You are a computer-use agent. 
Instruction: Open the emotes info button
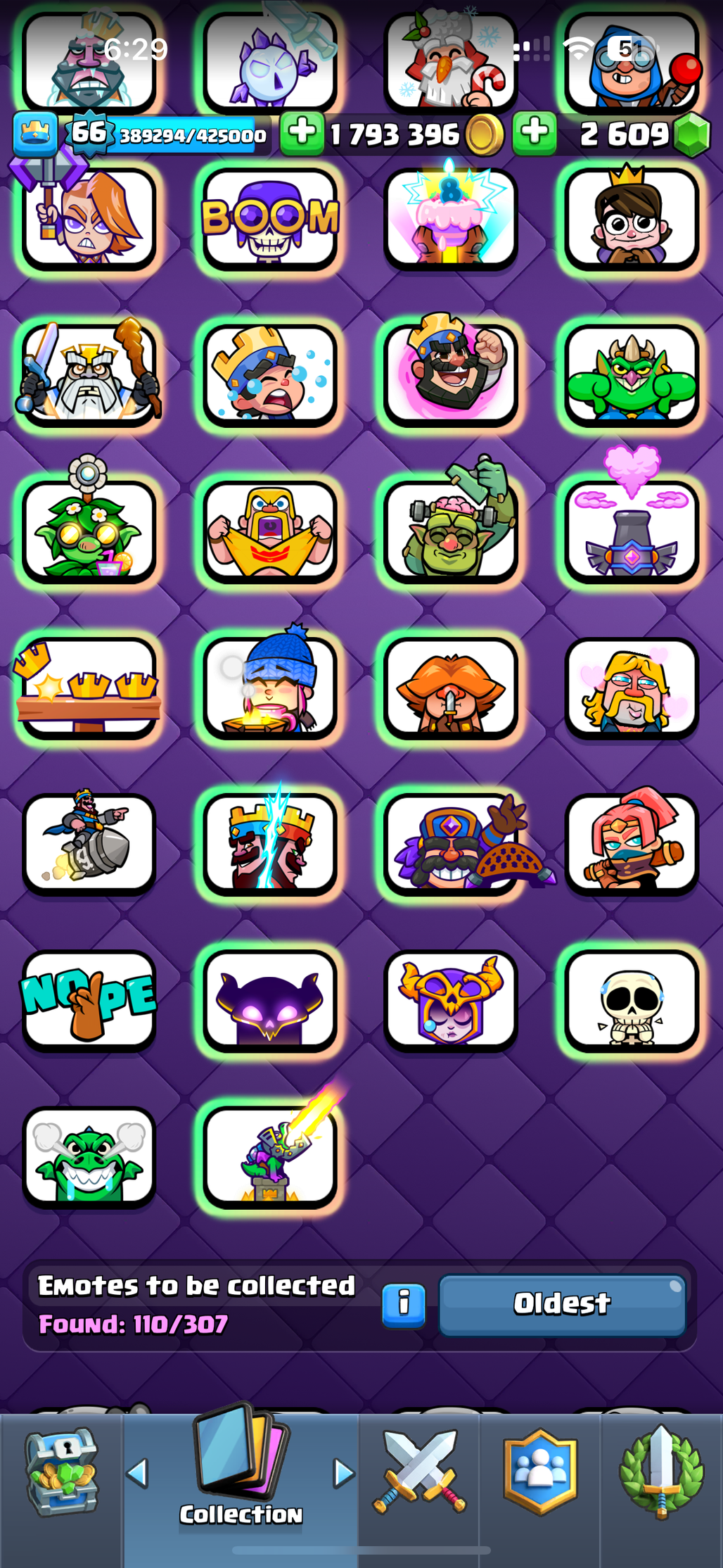pos(404,1304)
